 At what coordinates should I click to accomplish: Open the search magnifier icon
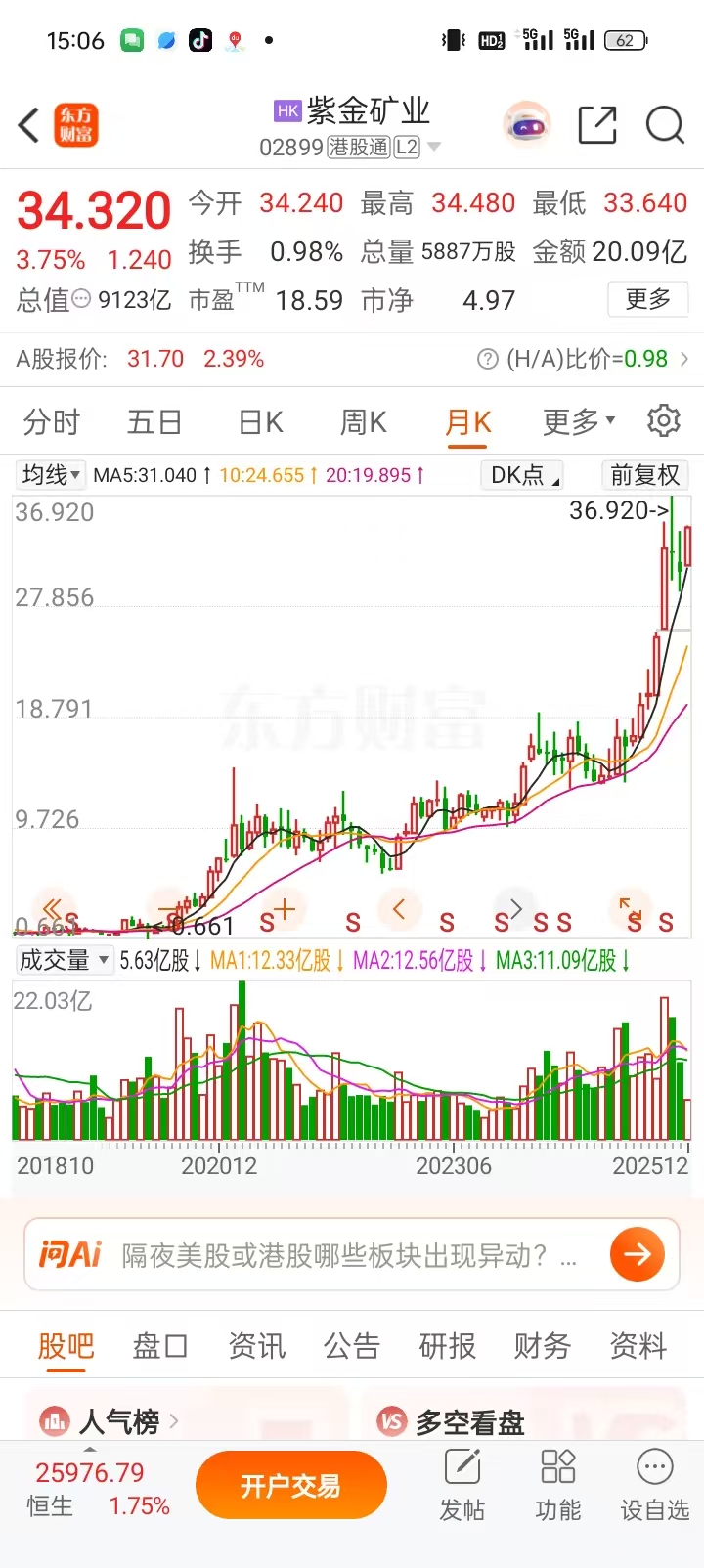664,125
